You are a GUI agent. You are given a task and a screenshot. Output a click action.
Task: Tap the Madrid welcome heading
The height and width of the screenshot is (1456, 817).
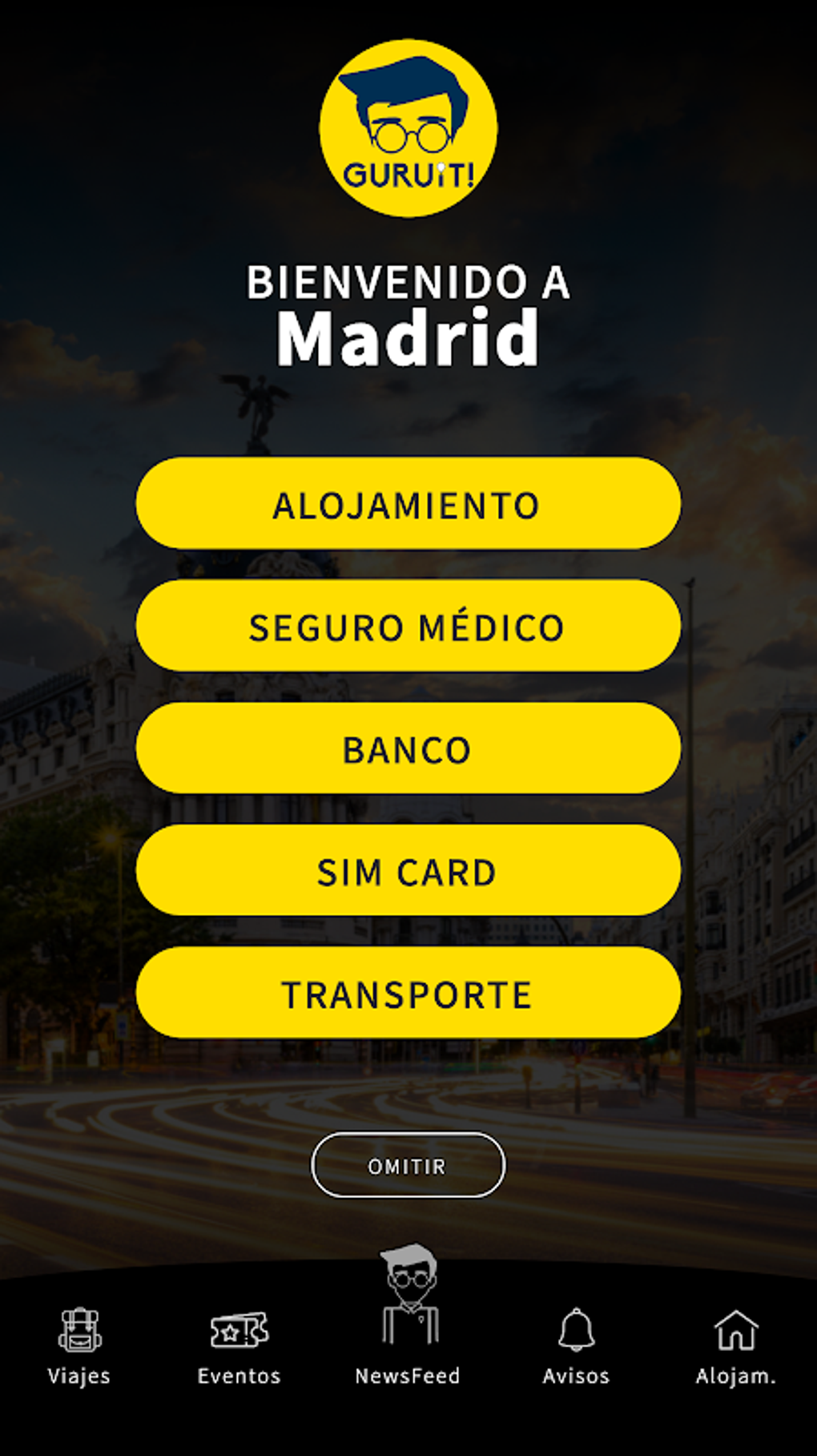[x=408, y=337]
